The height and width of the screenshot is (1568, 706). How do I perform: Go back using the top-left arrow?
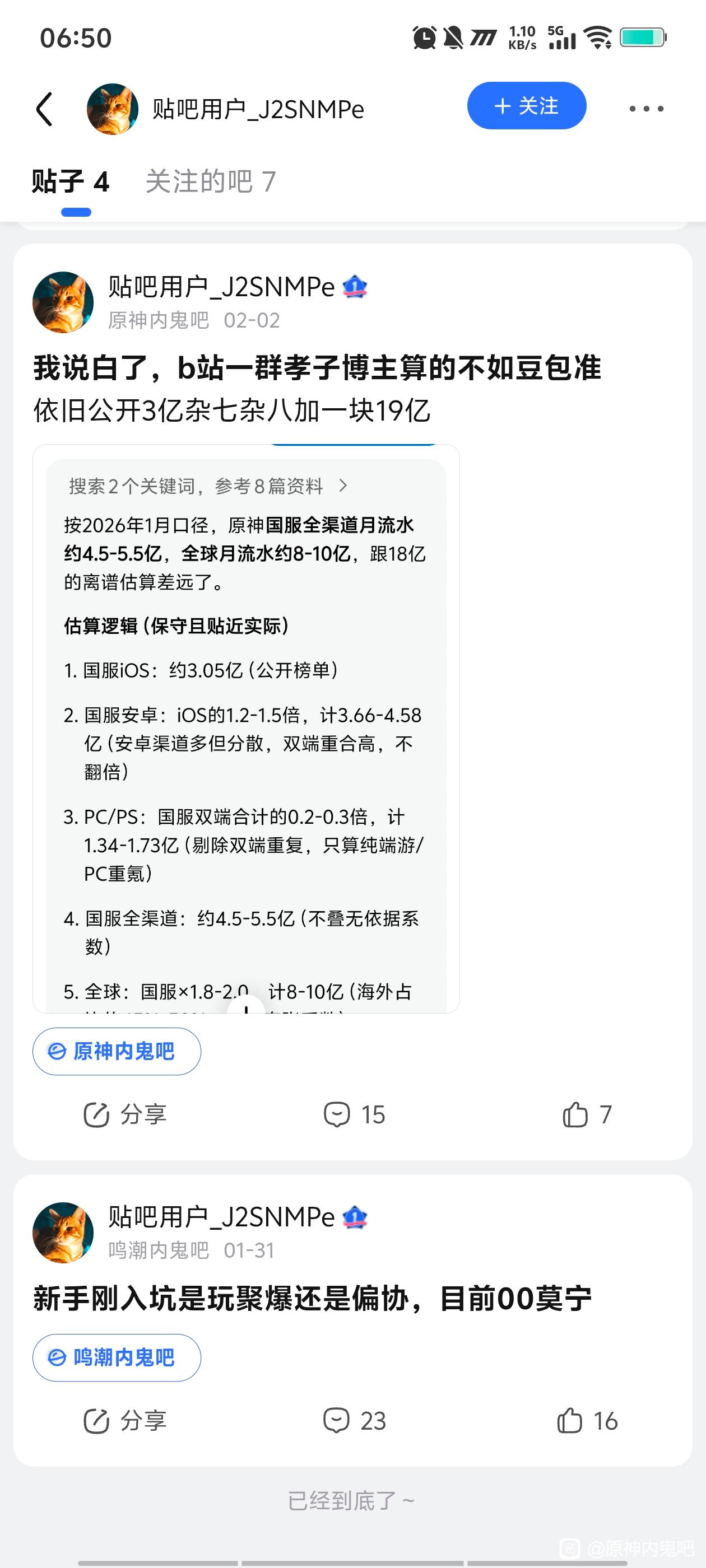[x=44, y=110]
